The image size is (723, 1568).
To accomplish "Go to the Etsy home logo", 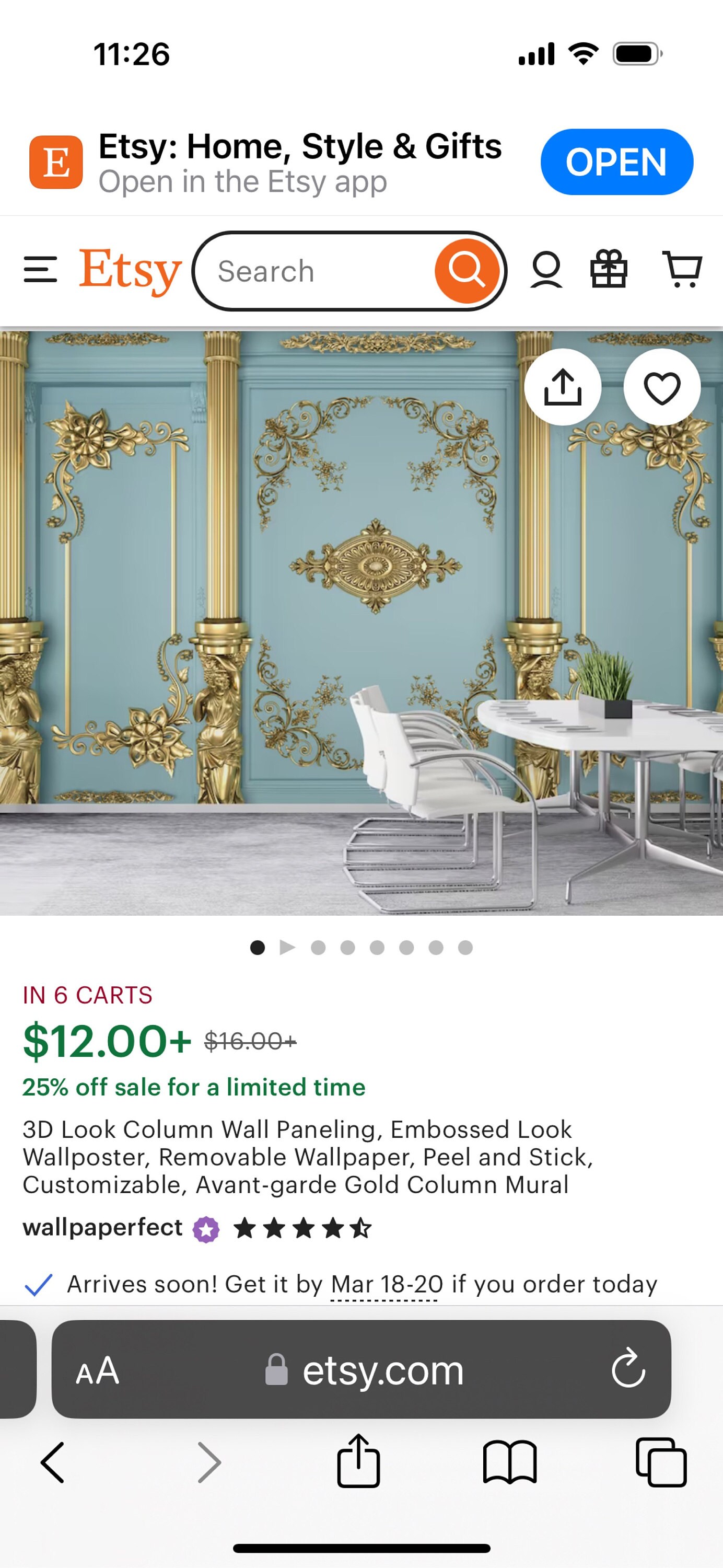I will 130,271.
